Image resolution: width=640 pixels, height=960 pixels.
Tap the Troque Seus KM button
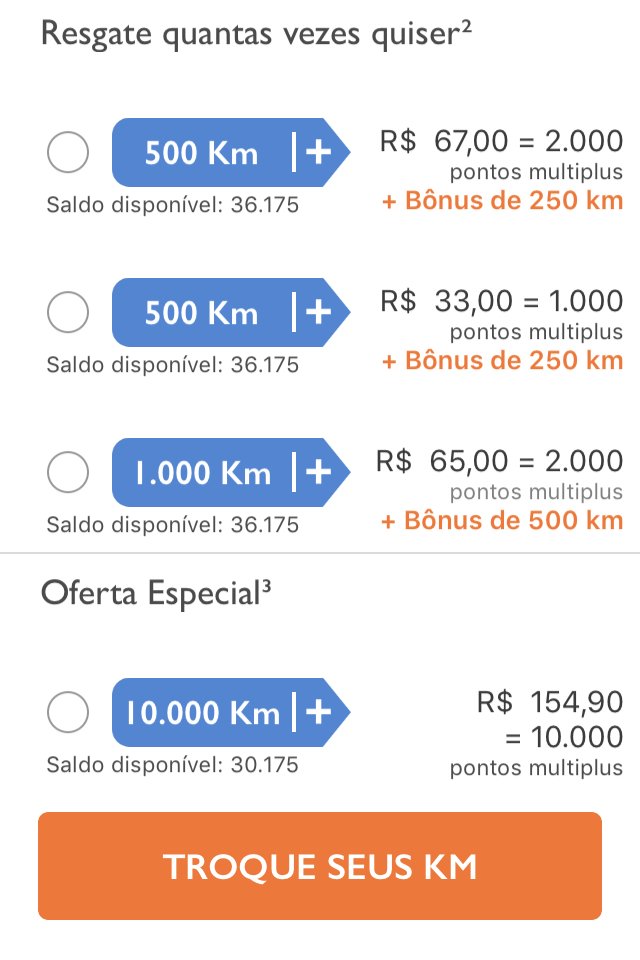click(x=320, y=866)
